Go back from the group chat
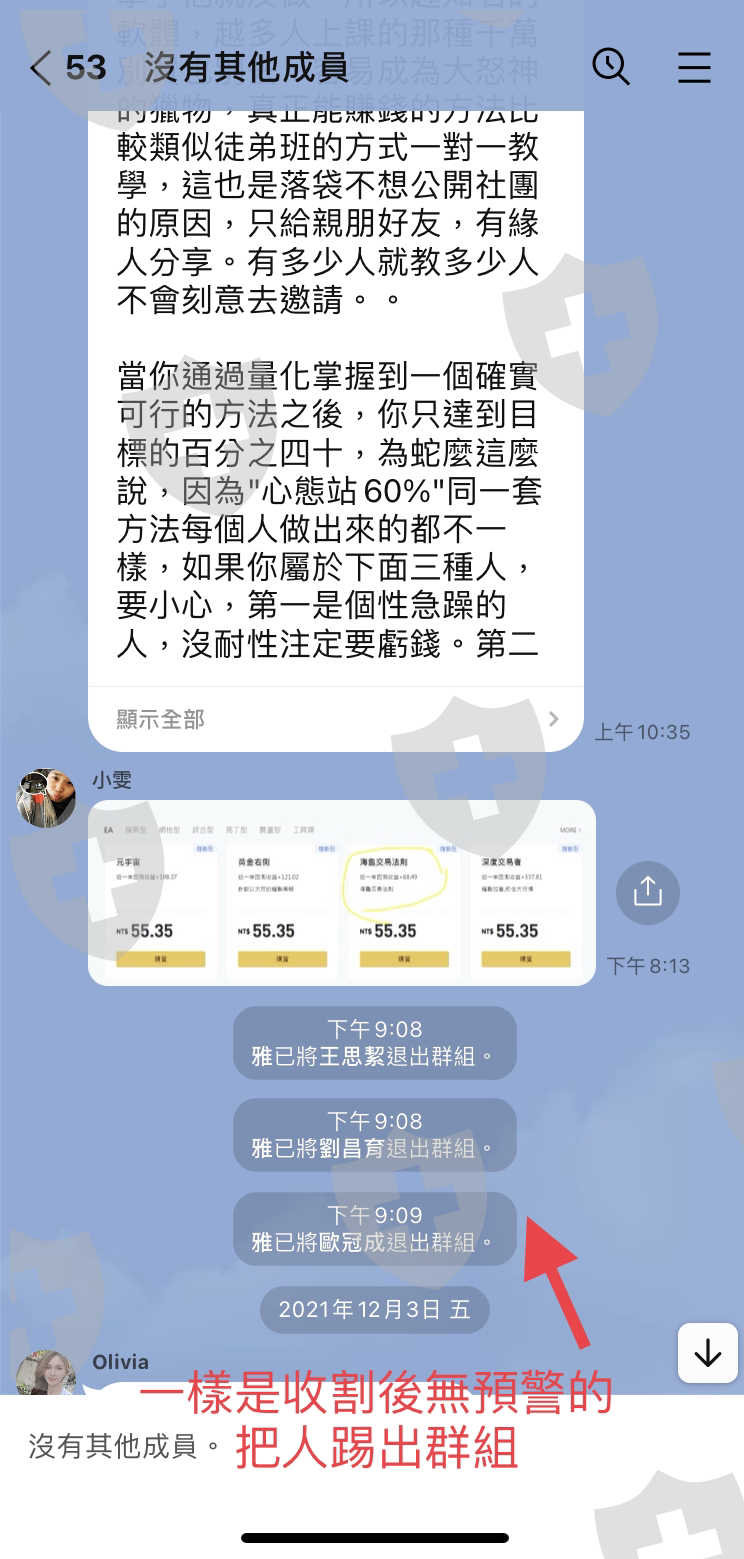The width and height of the screenshot is (744, 1559). coord(40,68)
